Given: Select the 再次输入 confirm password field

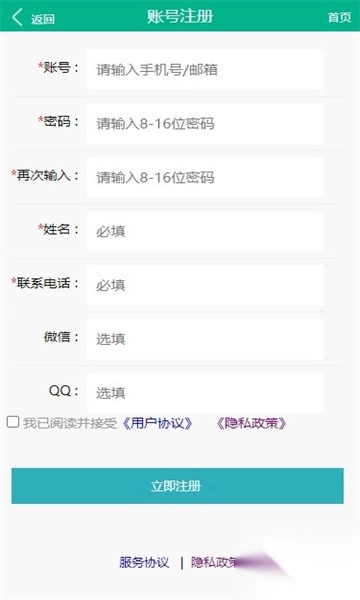Looking at the screenshot, I should (205, 178).
